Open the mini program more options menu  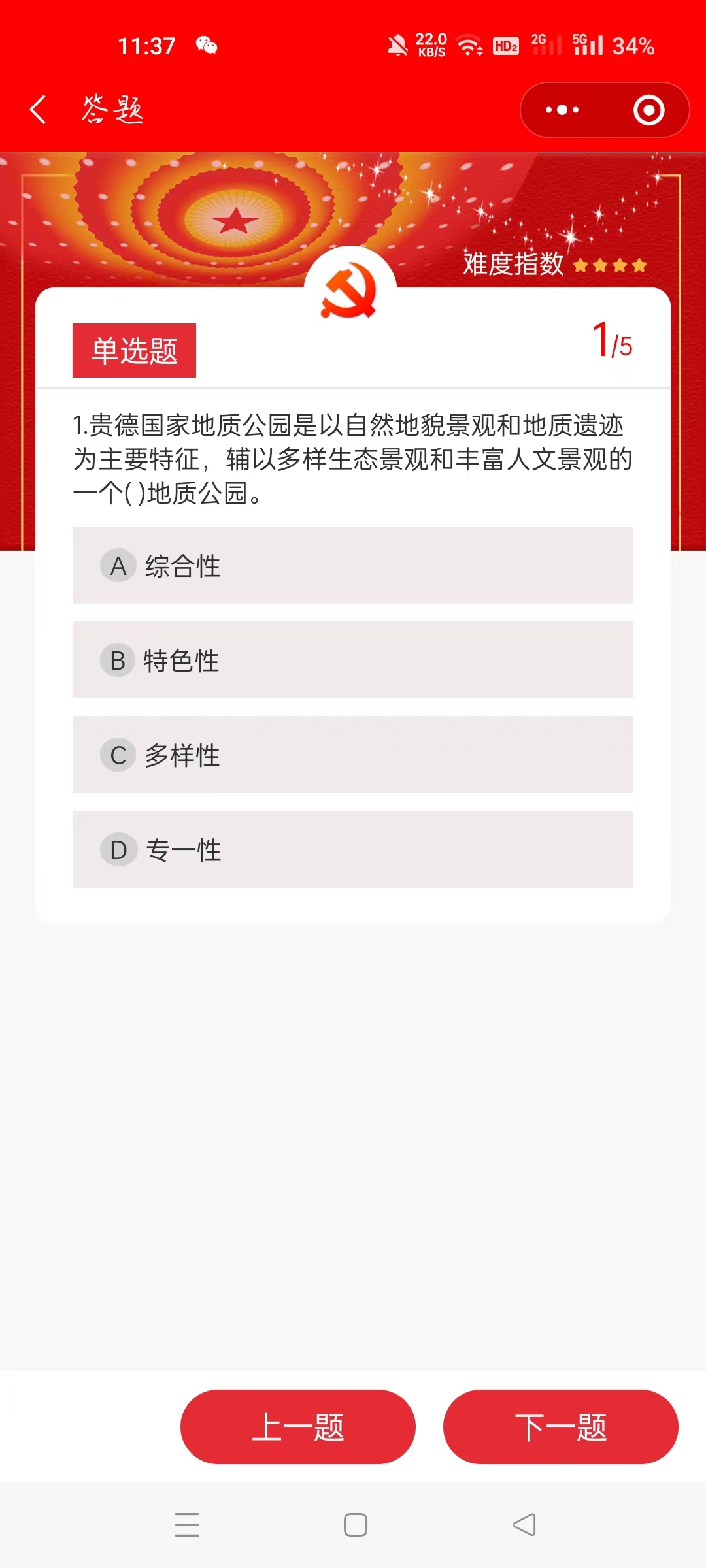[562, 110]
